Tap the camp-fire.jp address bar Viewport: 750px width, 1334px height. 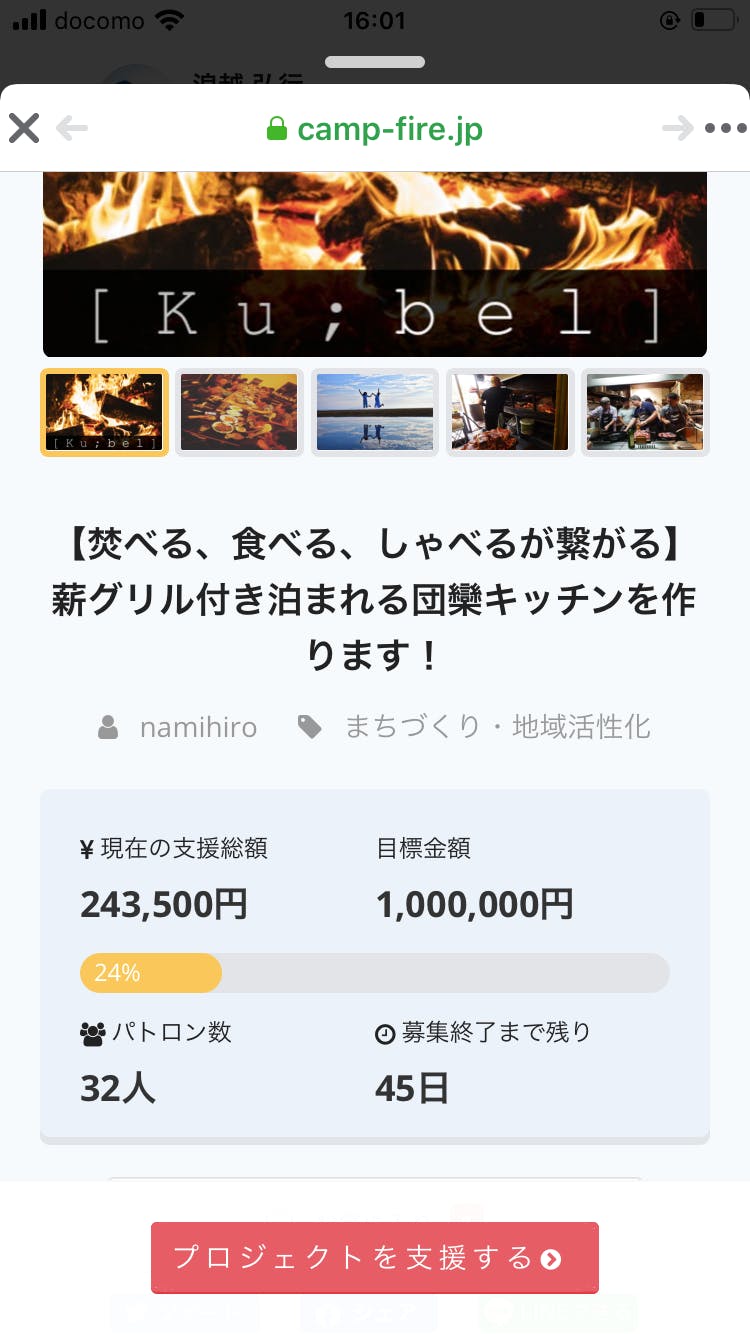(375, 128)
